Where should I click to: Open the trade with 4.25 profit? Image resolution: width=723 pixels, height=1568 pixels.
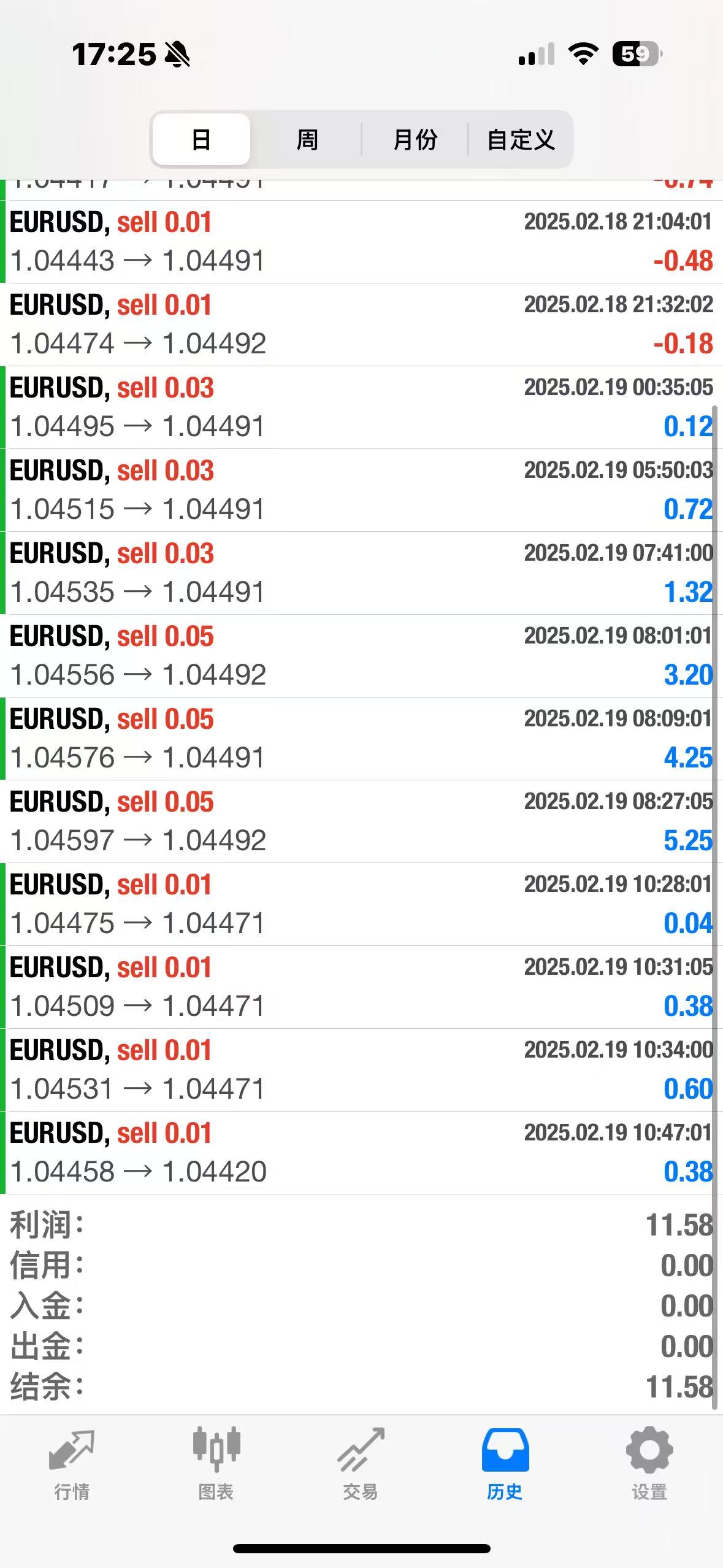click(x=361, y=739)
